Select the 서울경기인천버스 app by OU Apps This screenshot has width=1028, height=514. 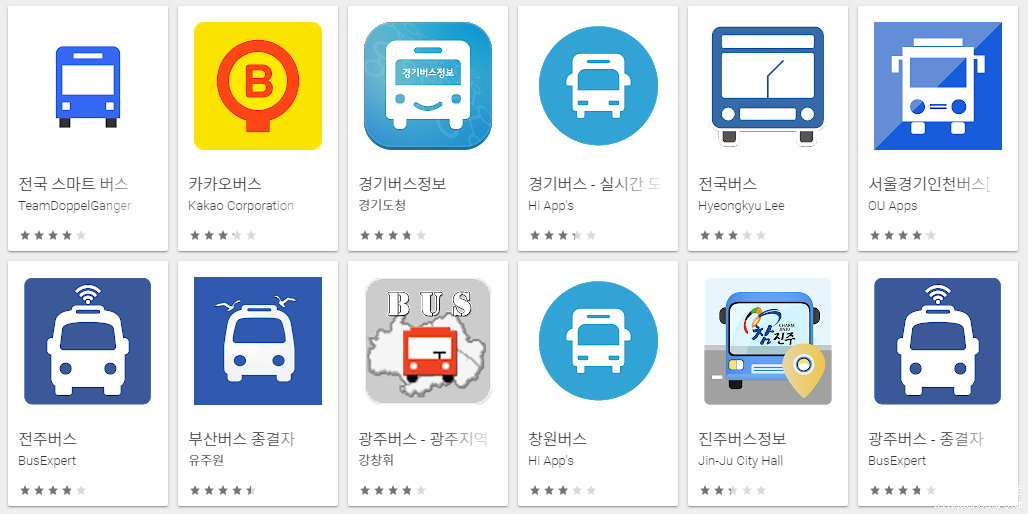coord(938,86)
